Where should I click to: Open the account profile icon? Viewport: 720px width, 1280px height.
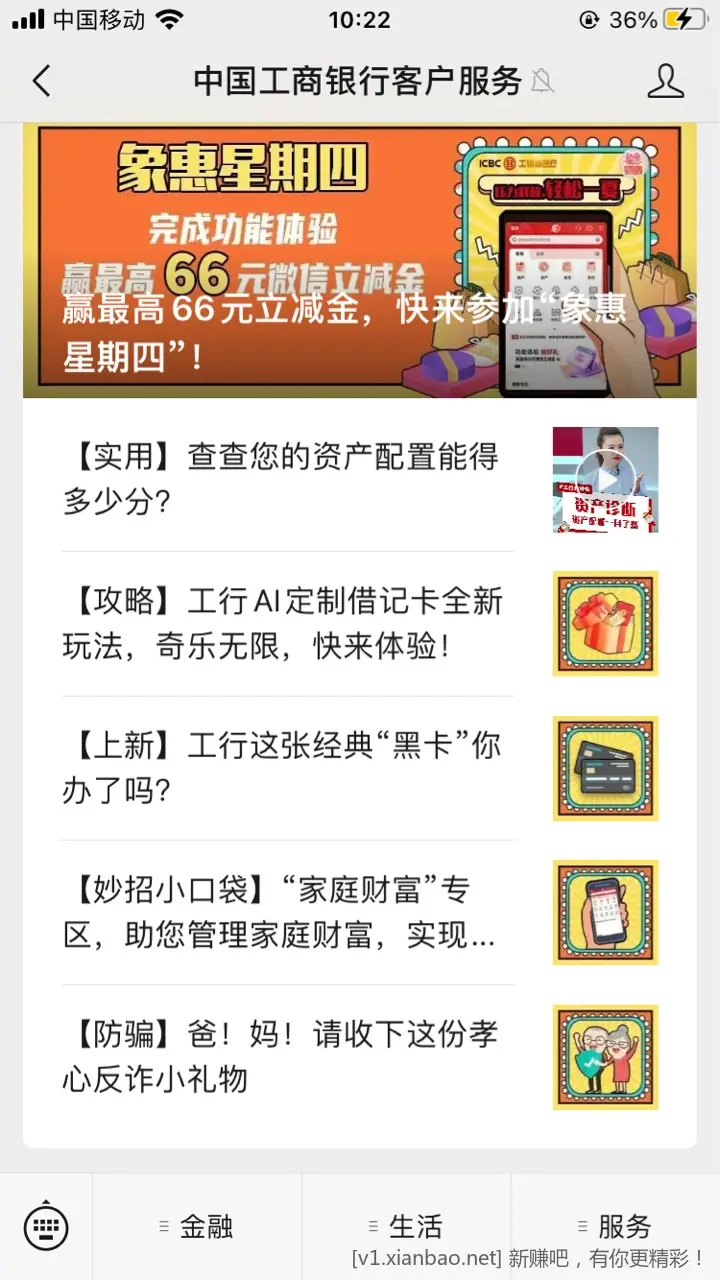[x=665, y=81]
